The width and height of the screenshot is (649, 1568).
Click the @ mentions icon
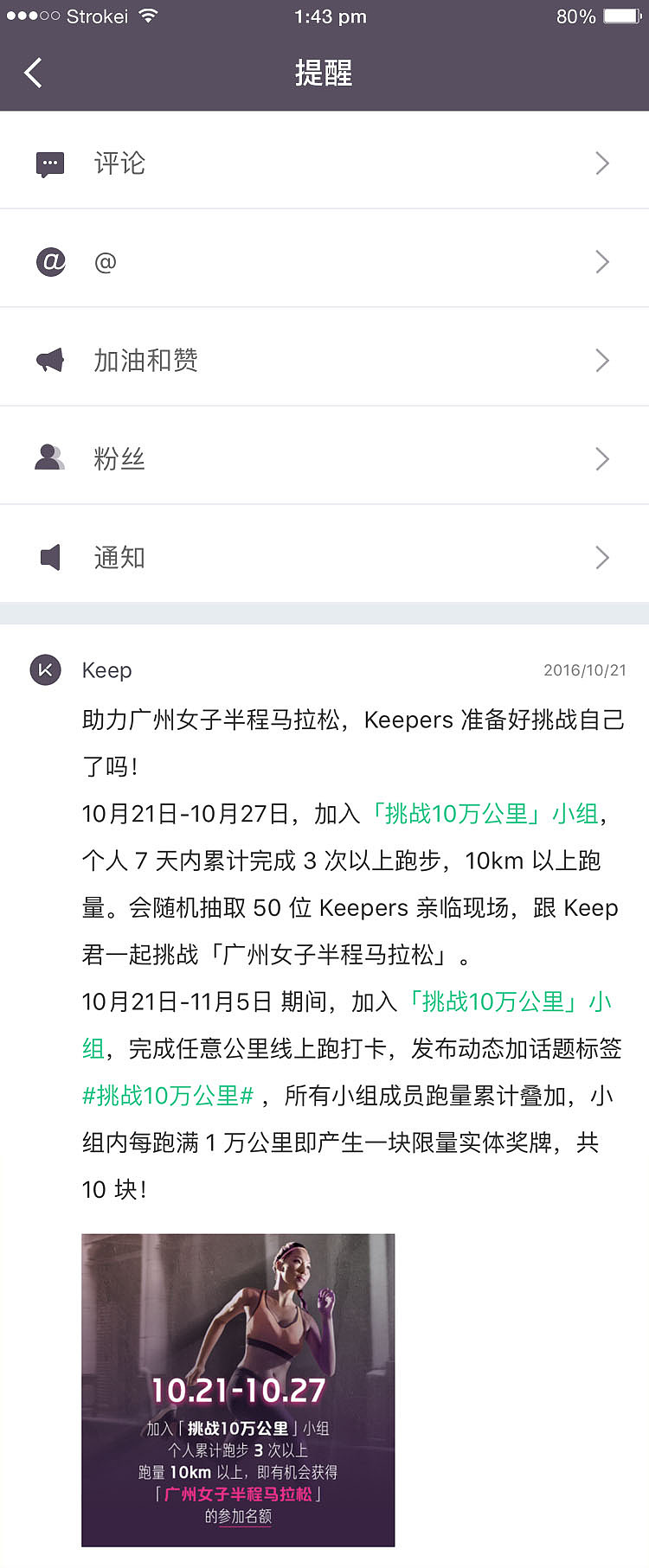click(50, 261)
